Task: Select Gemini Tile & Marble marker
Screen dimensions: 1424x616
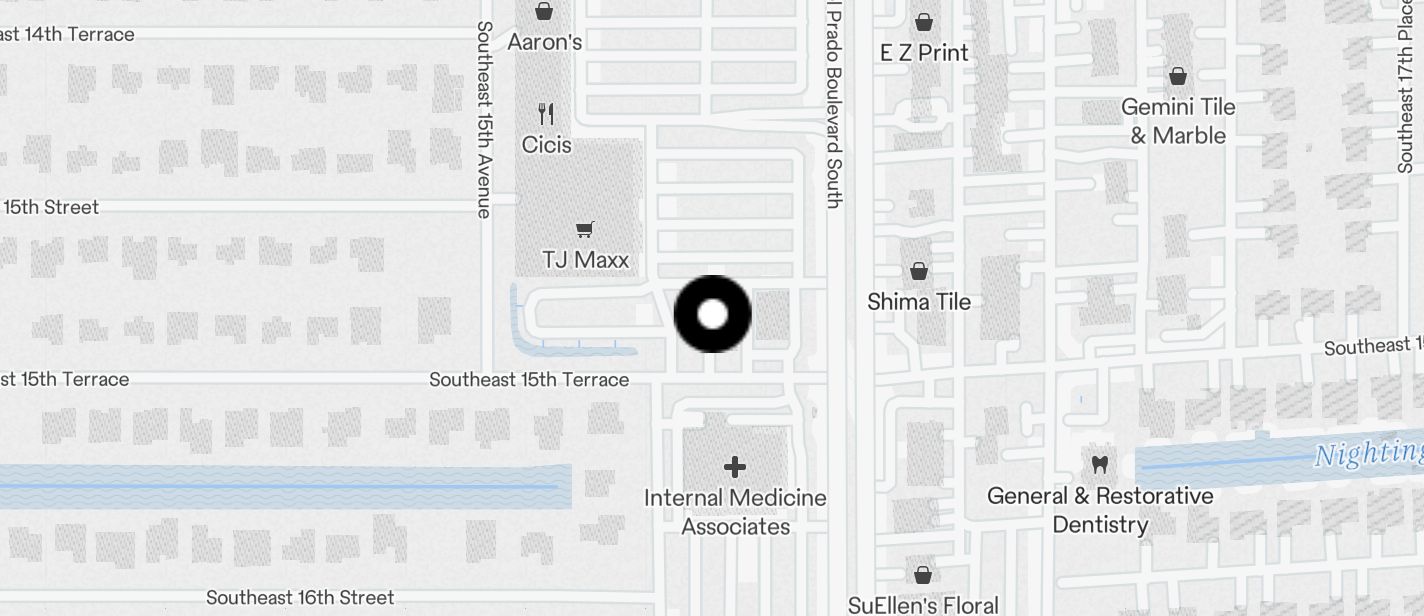Action: [x=1178, y=76]
